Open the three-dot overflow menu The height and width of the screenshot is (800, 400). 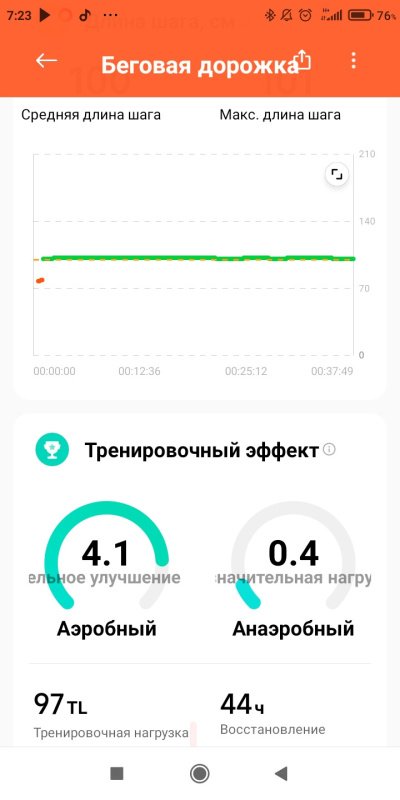tap(353, 61)
